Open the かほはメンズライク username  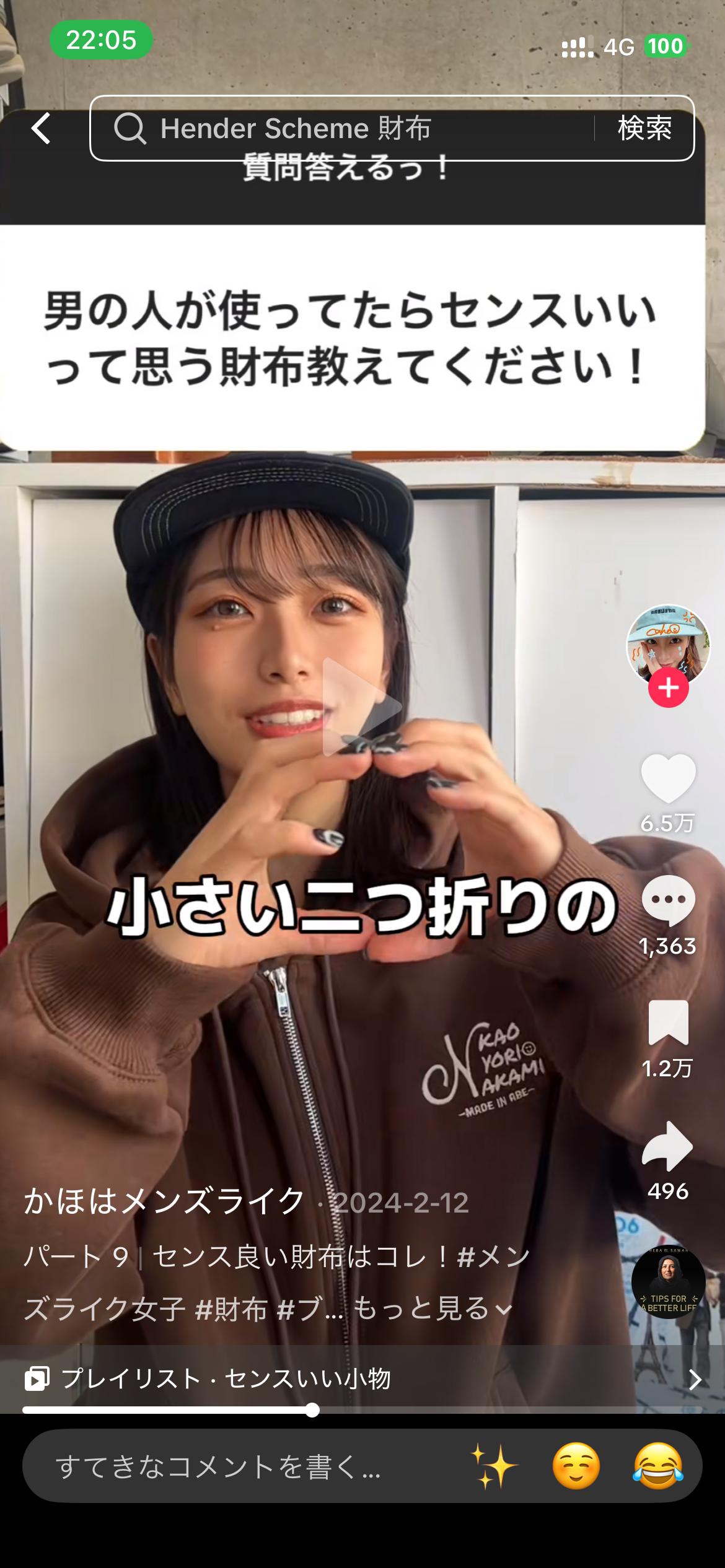pyautogui.click(x=164, y=1202)
